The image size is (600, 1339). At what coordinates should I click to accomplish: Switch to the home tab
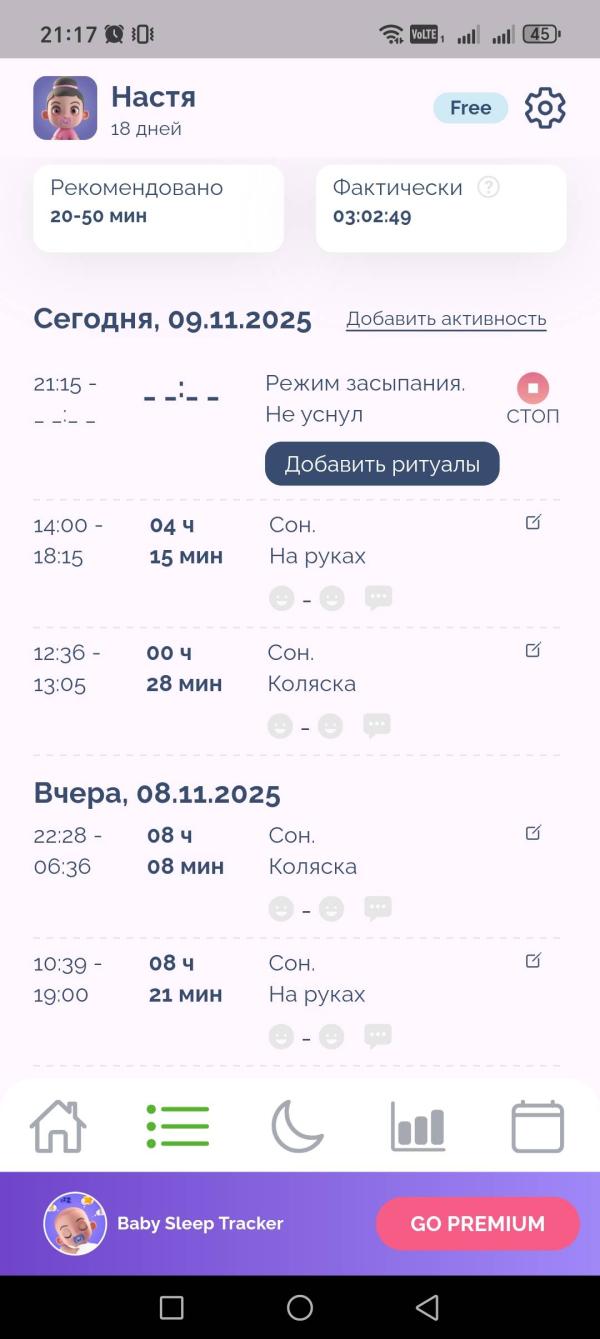click(x=58, y=1126)
